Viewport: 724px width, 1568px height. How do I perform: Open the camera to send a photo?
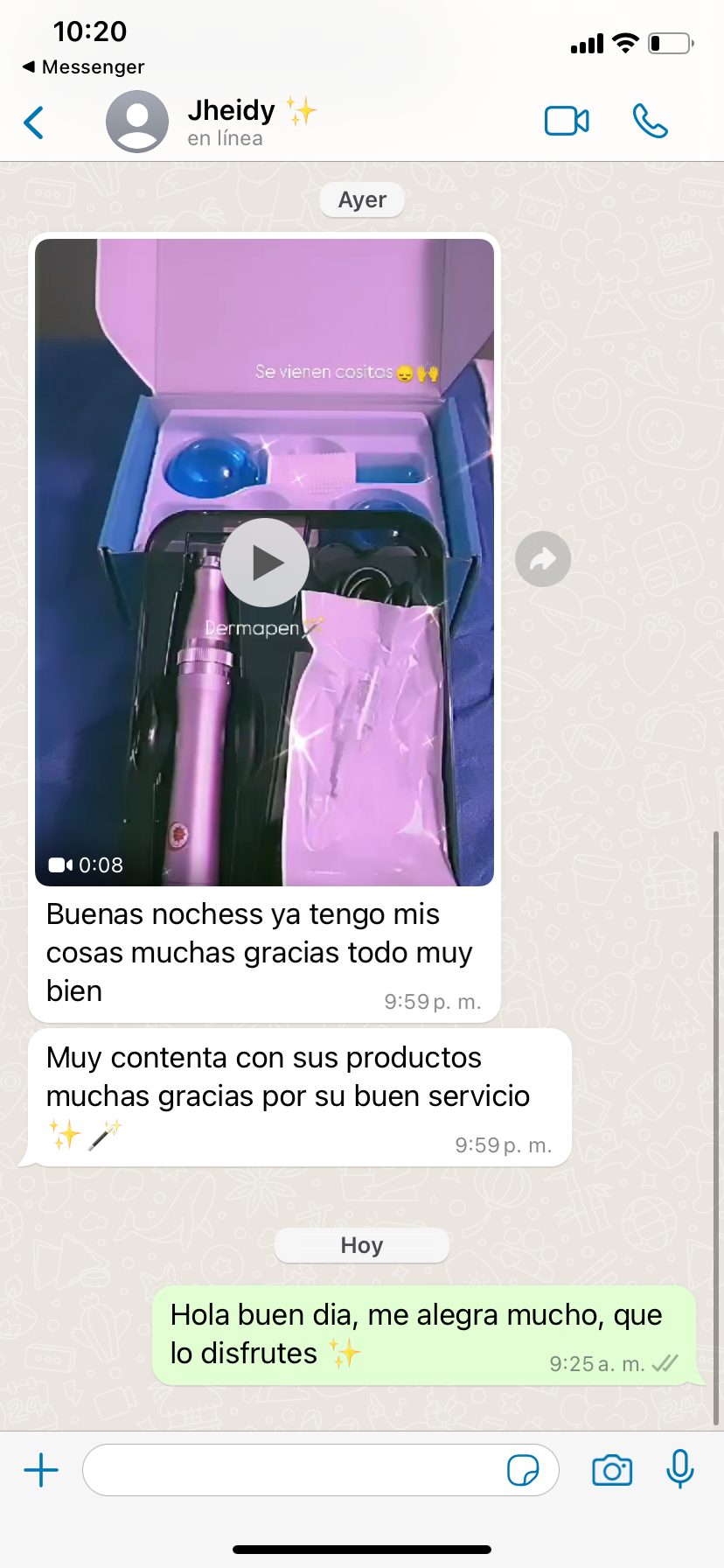pyautogui.click(x=612, y=1470)
